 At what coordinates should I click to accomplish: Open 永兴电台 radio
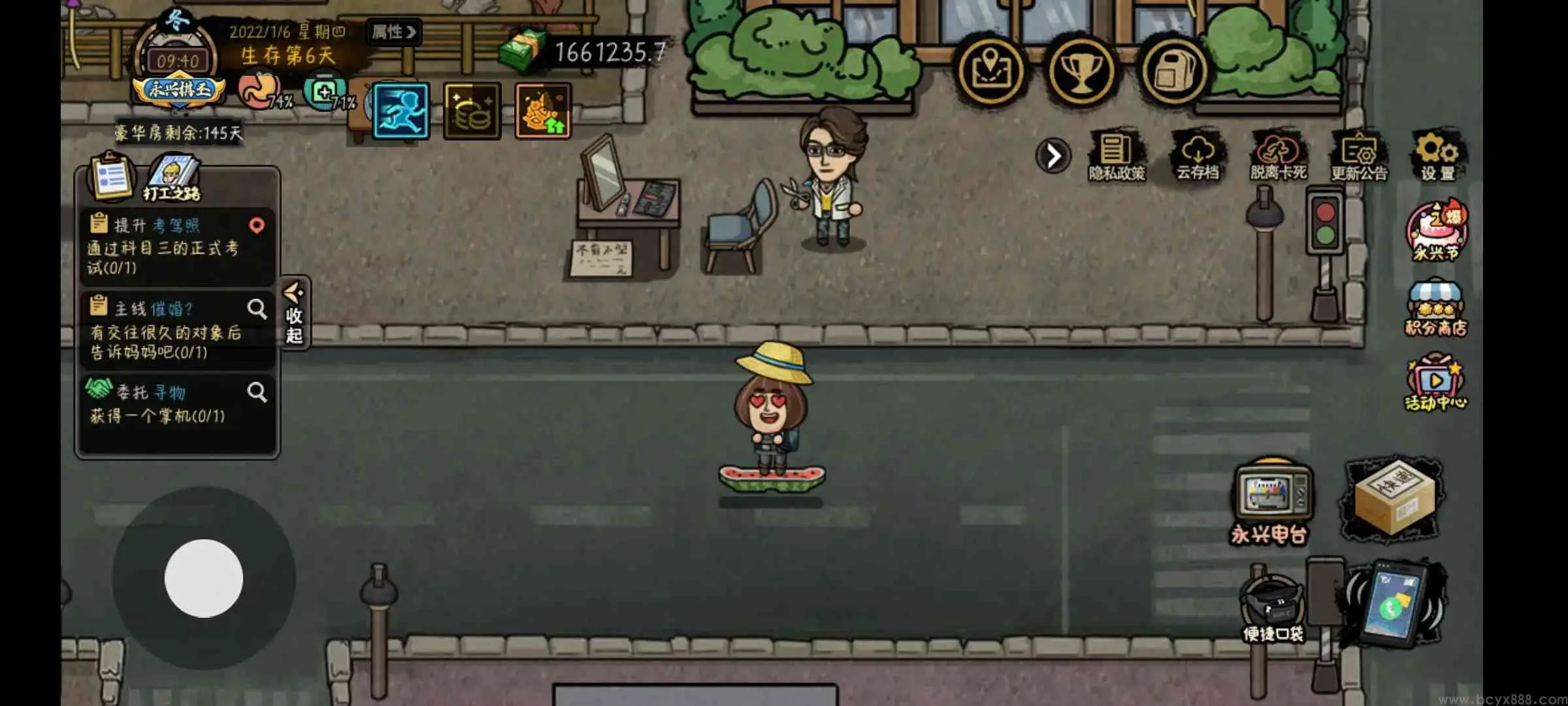pos(1270,502)
